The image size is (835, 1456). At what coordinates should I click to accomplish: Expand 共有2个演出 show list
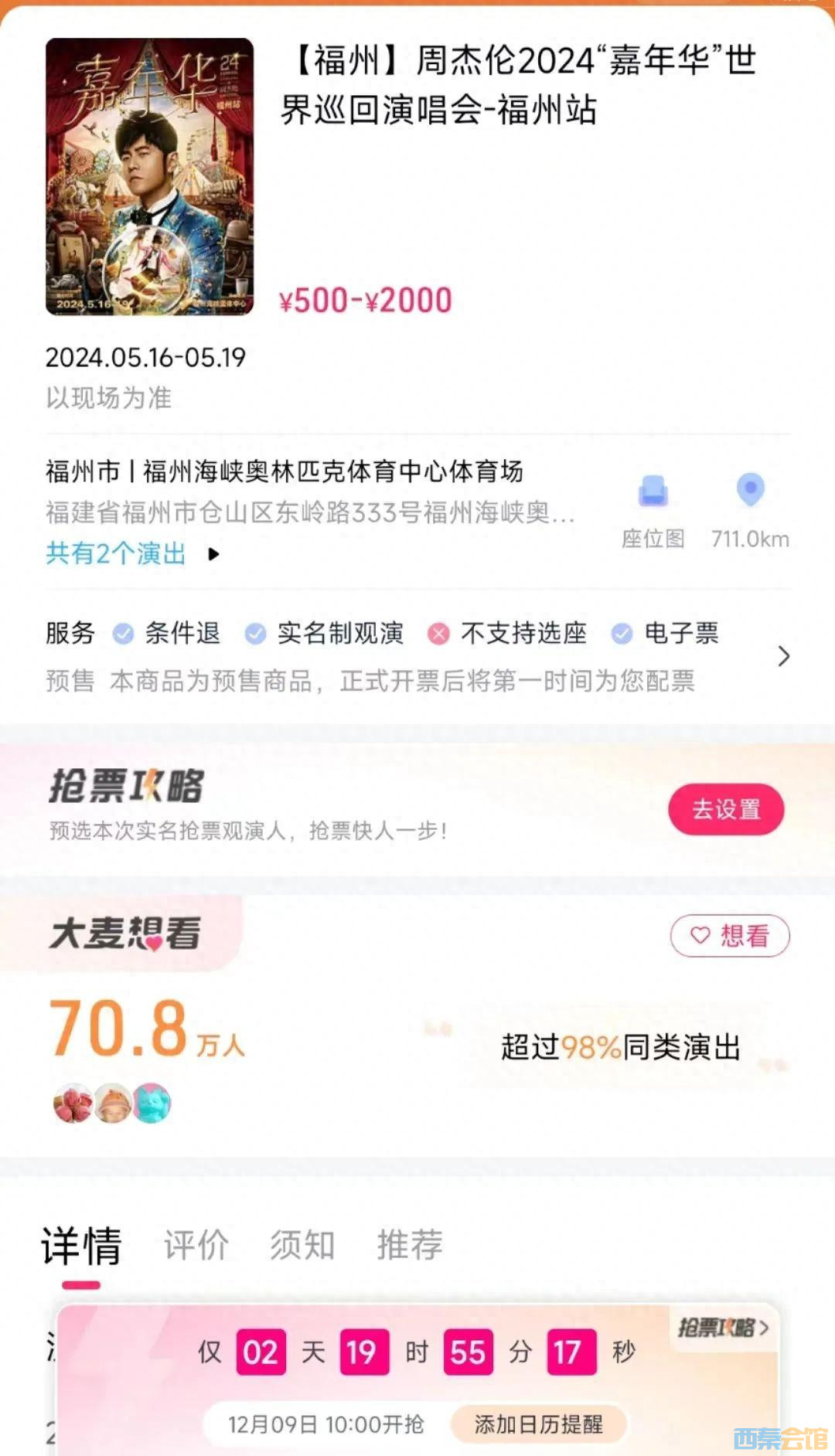(x=133, y=553)
